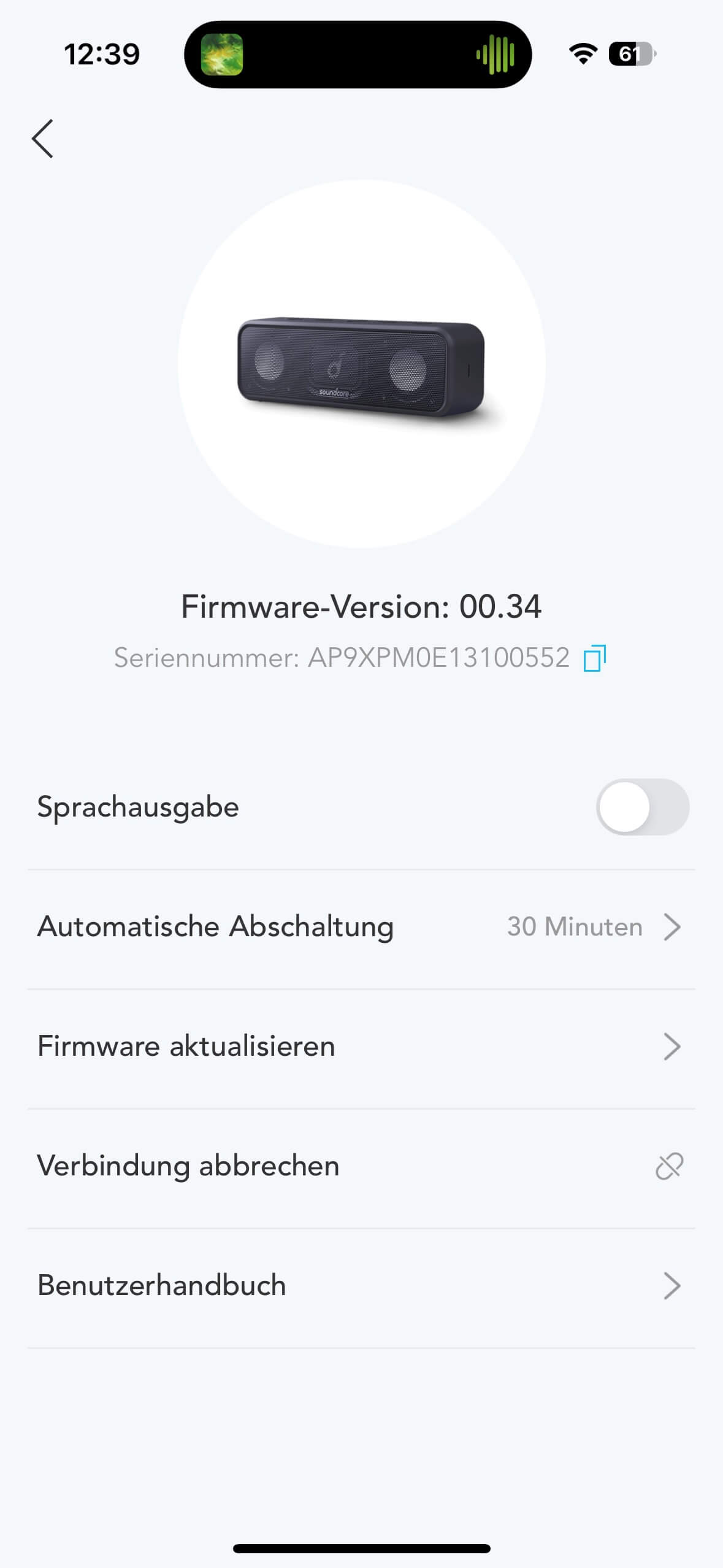This screenshot has height=1568, width=723.
Task: Open Automatische Abschaltung setting
Action: (x=361, y=926)
